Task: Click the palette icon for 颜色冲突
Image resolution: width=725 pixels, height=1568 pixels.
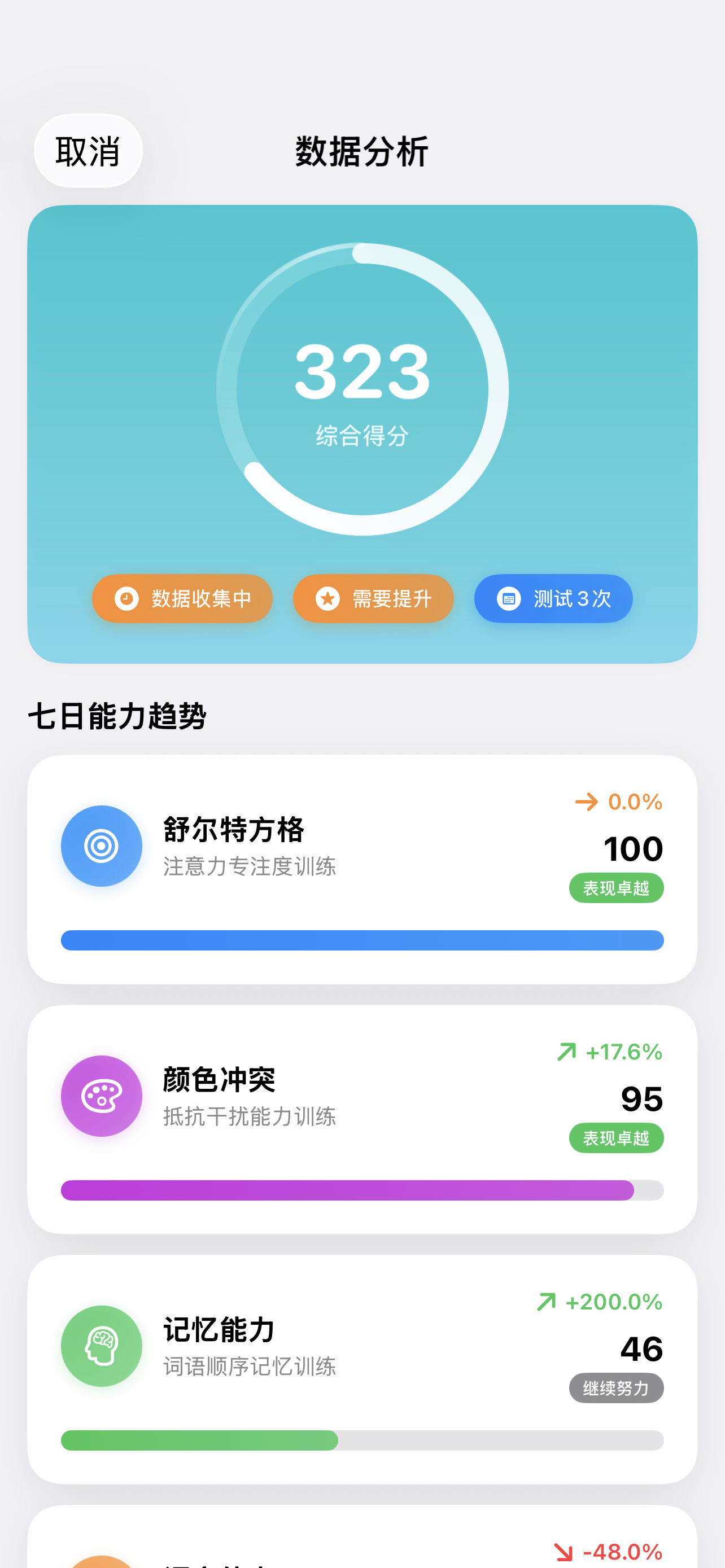Action: (102, 1095)
